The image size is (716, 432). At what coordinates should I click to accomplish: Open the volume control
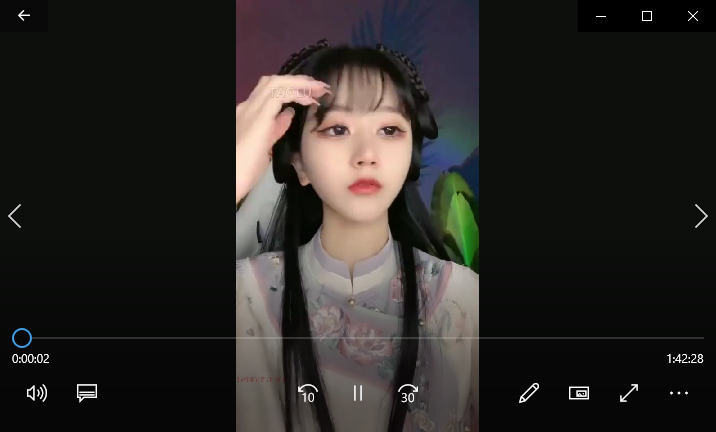point(37,393)
